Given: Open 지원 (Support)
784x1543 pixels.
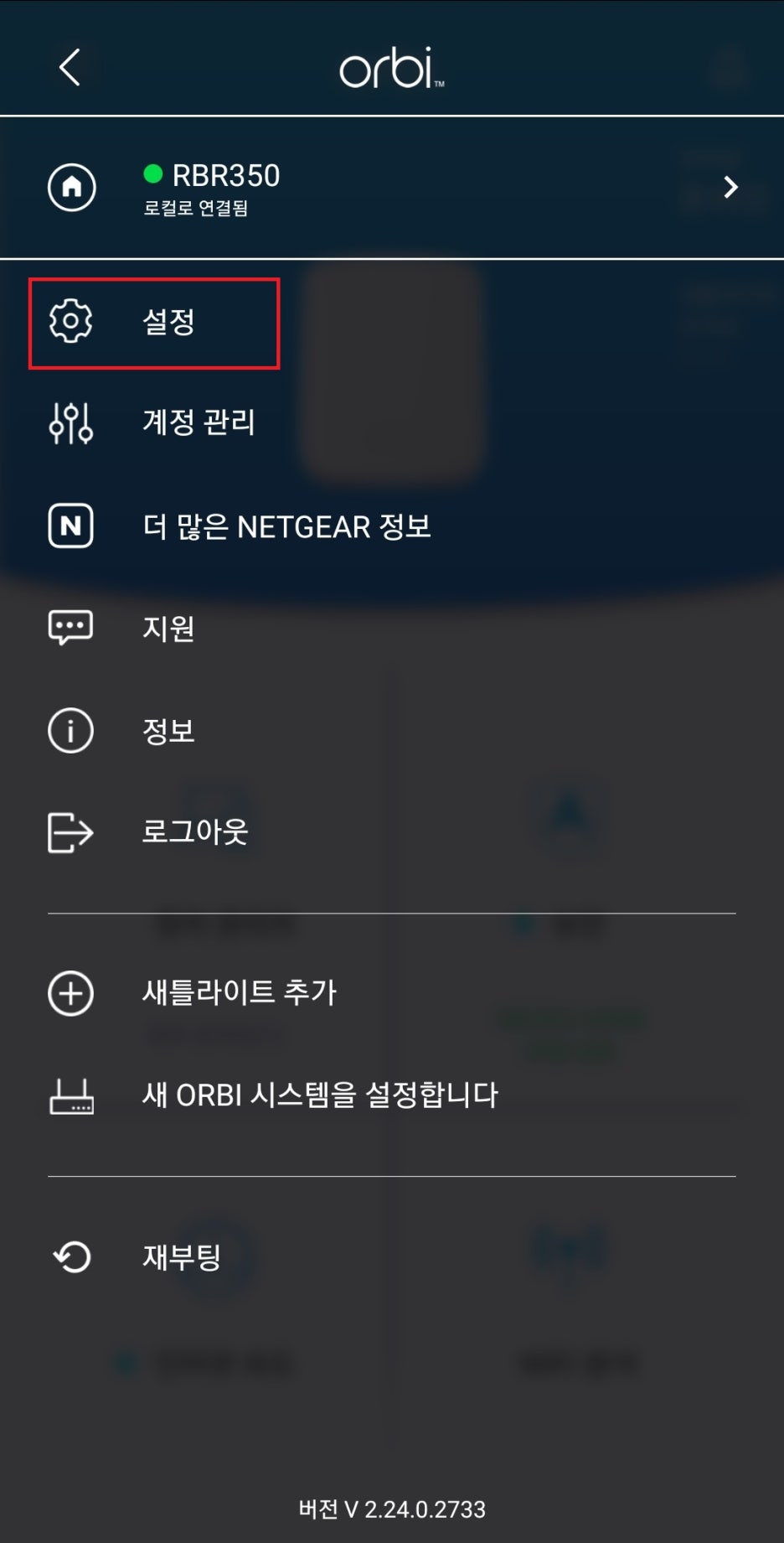Looking at the screenshot, I should point(168,628).
